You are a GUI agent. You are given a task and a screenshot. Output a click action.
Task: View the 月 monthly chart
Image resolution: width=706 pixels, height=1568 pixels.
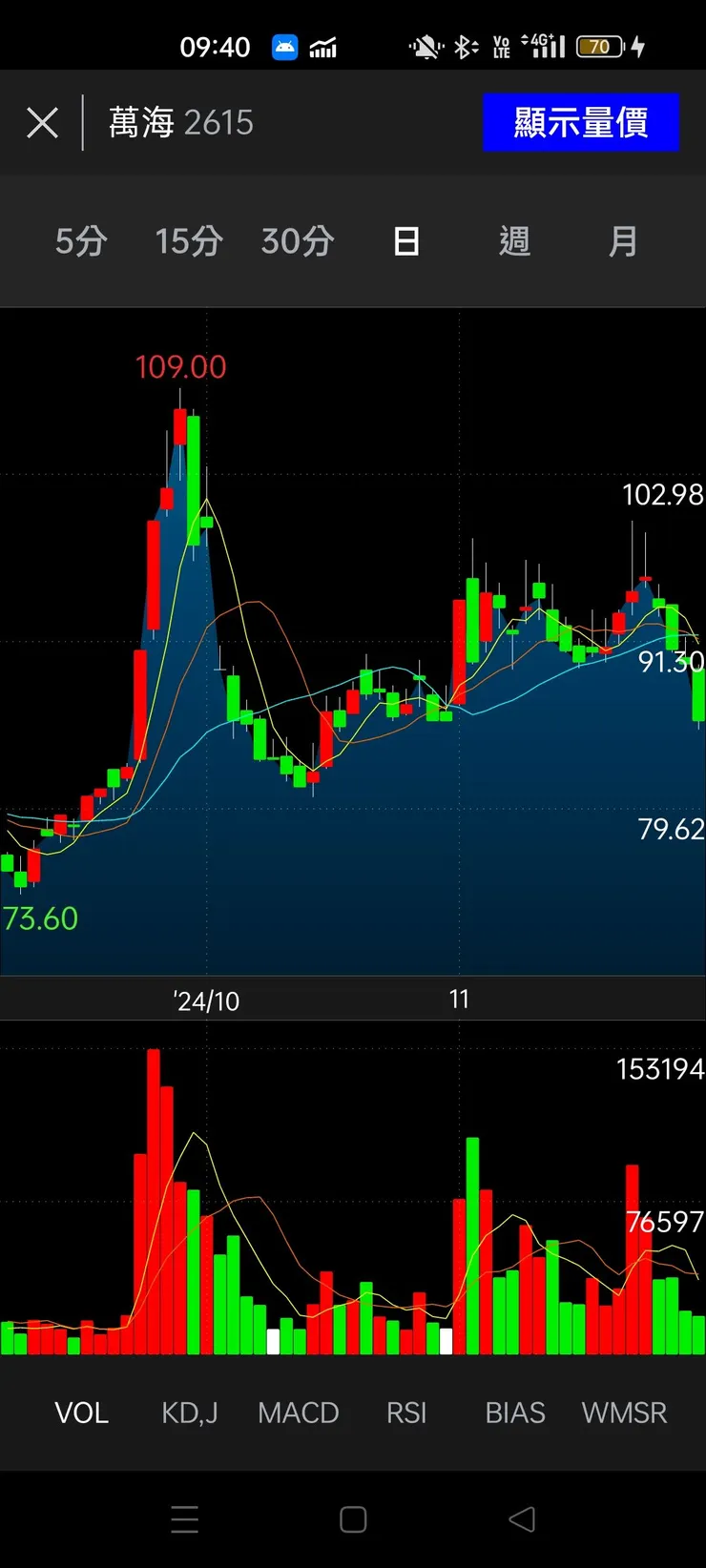point(623,241)
